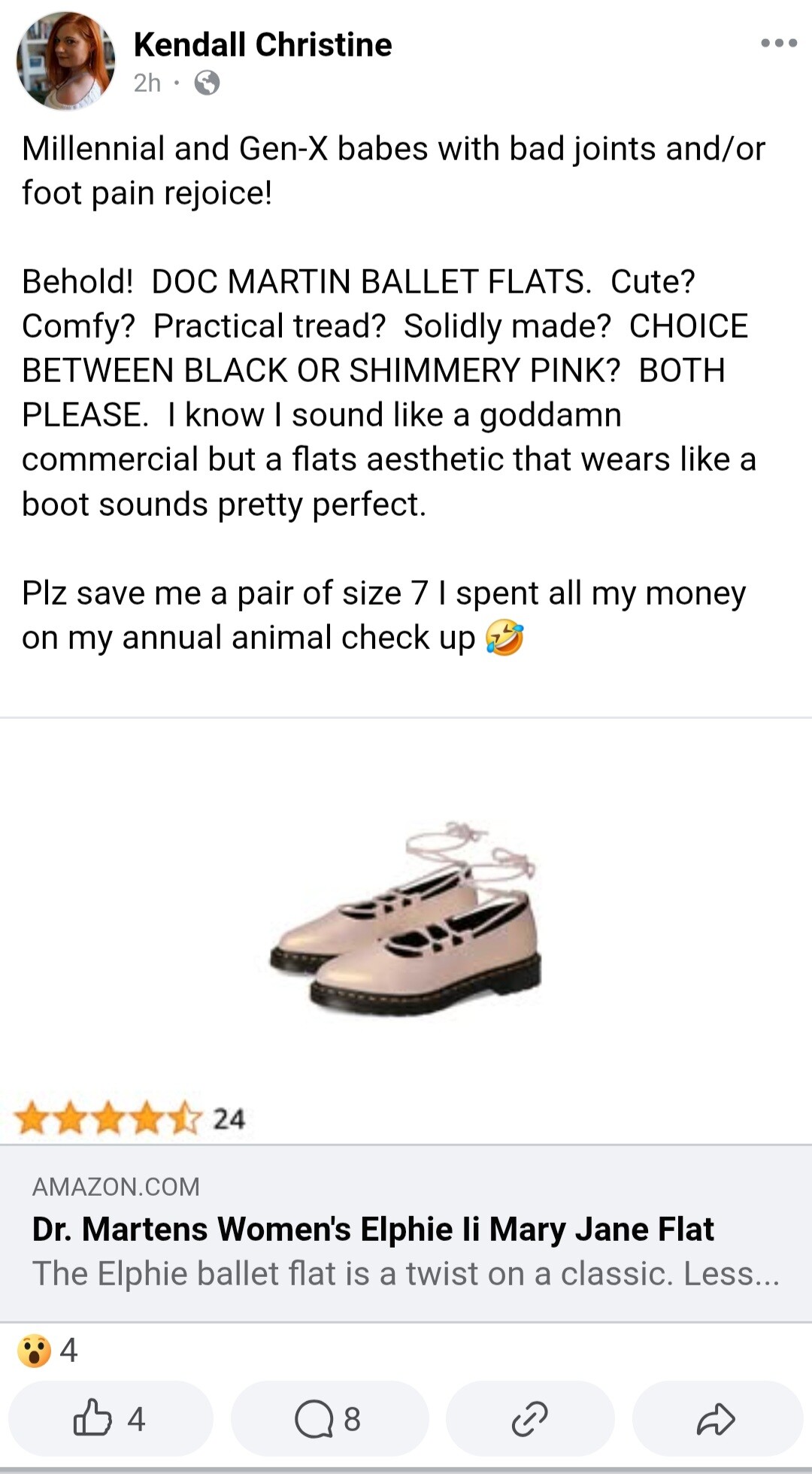Open the Amazon Elphie Mary Jane Flat link
The height and width of the screenshot is (1474, 812).
click(406, 1233)
